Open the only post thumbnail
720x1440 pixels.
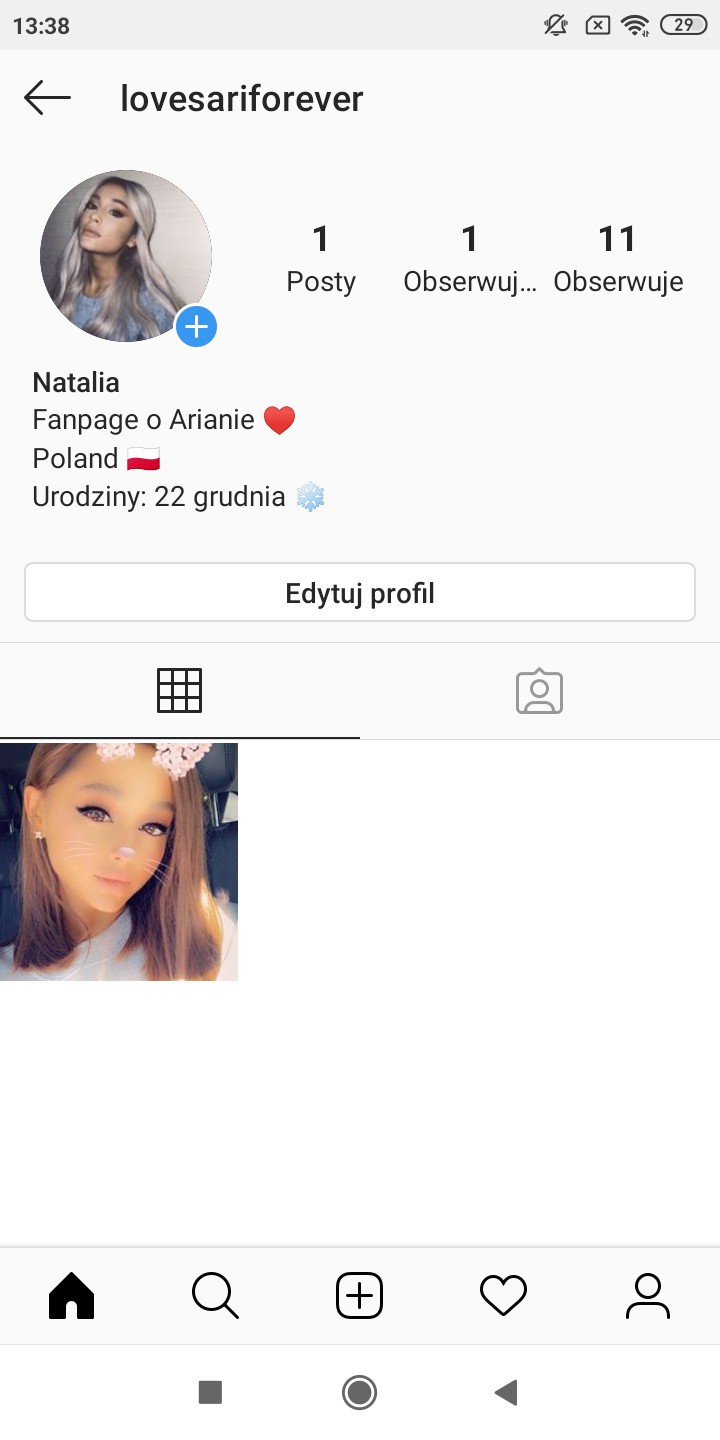119,861
